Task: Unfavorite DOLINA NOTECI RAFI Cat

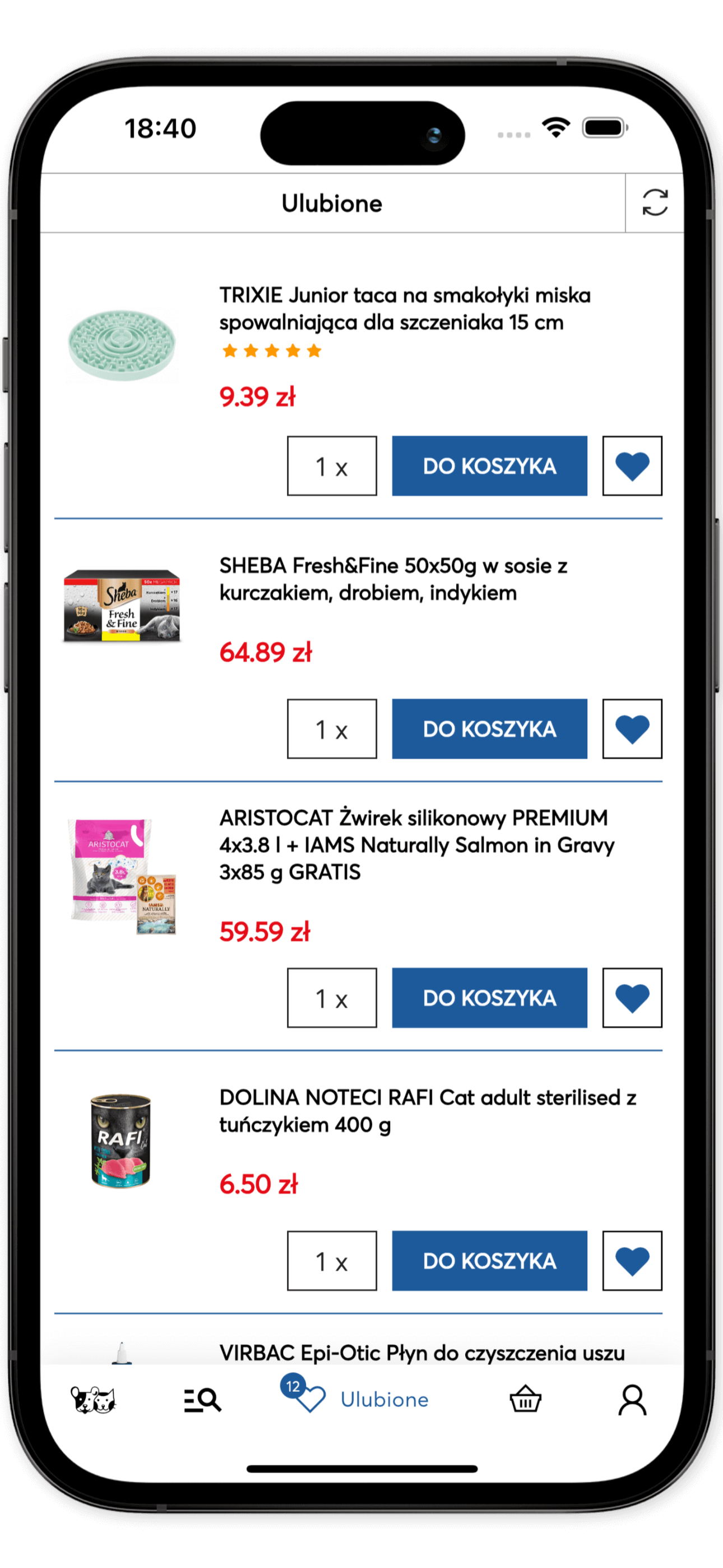Action: tap(632, 1261)
